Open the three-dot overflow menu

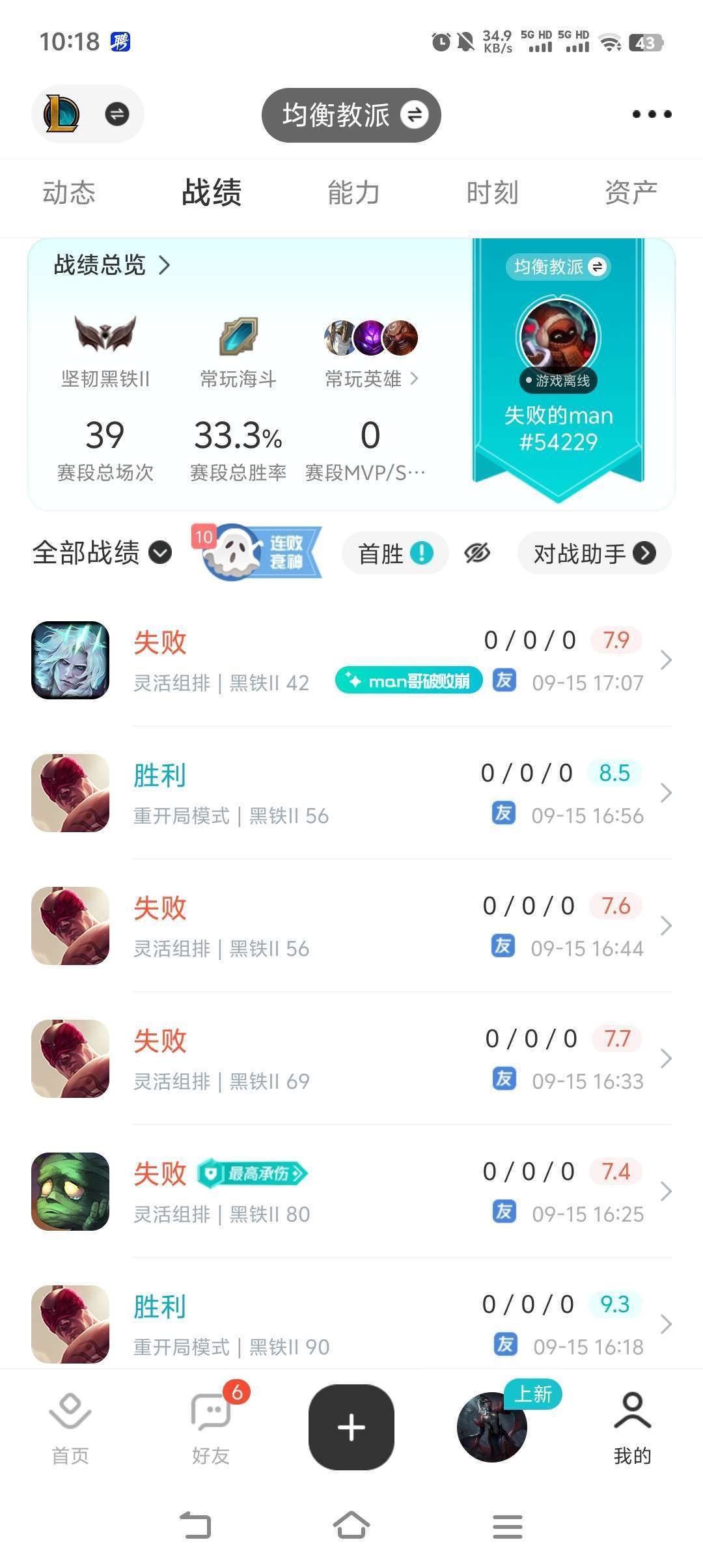pyautogui.click(x=652, y=115)
